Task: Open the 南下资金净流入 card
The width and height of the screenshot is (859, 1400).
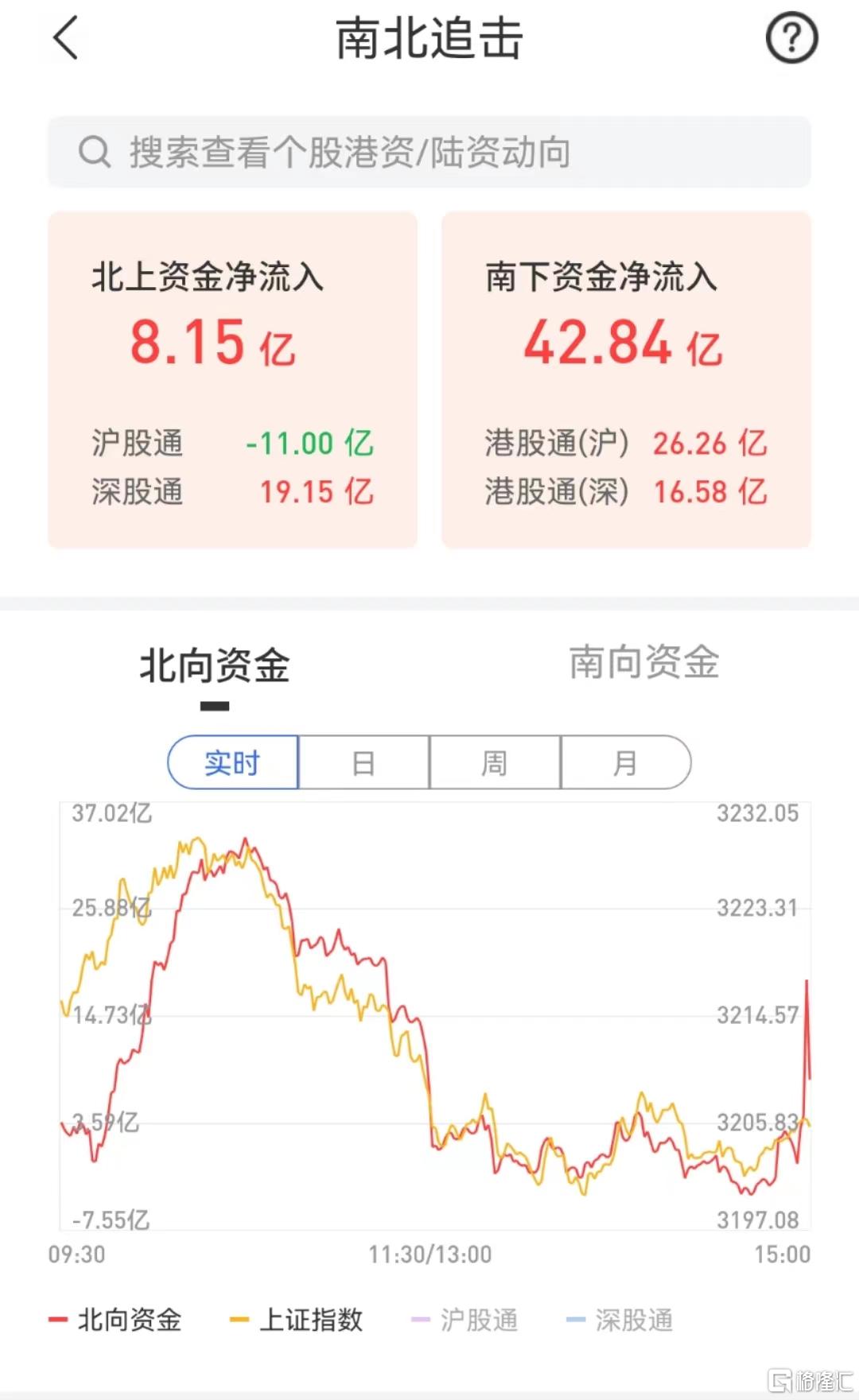Action: pyautogui.click(x=626, y=379)
